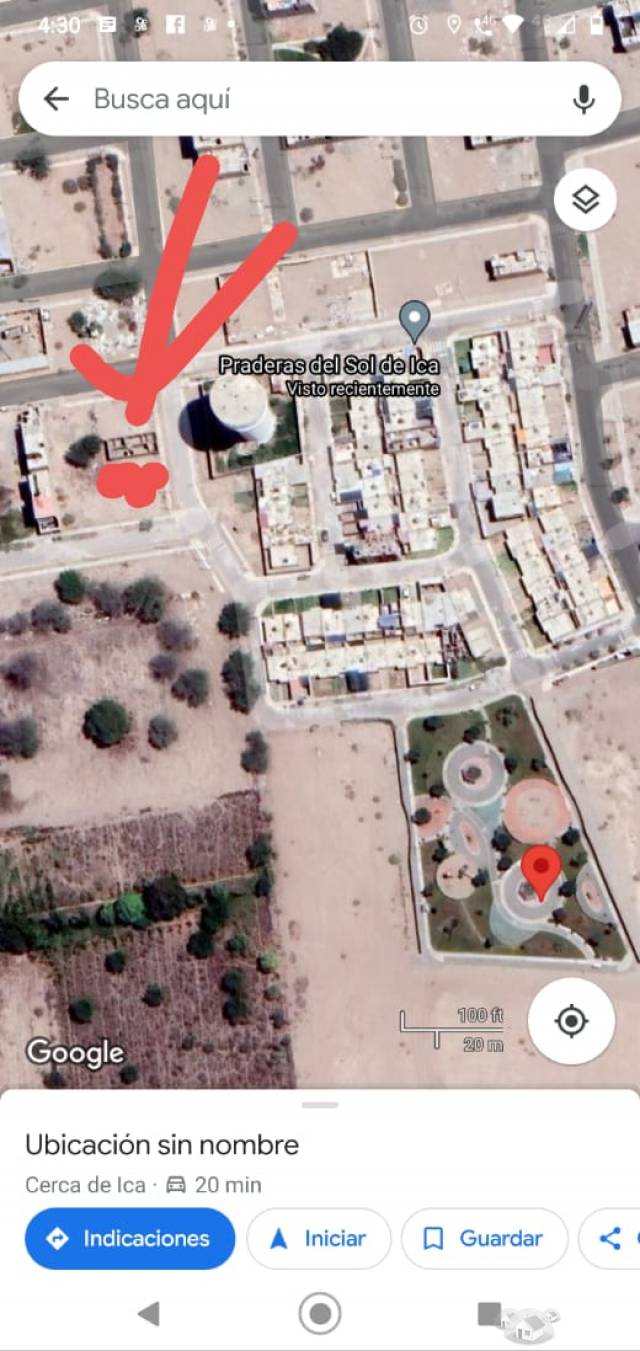640x1351 pixels.
Task: Tap the Praderas del Sol de Ica marker
Action: point(414,322)
